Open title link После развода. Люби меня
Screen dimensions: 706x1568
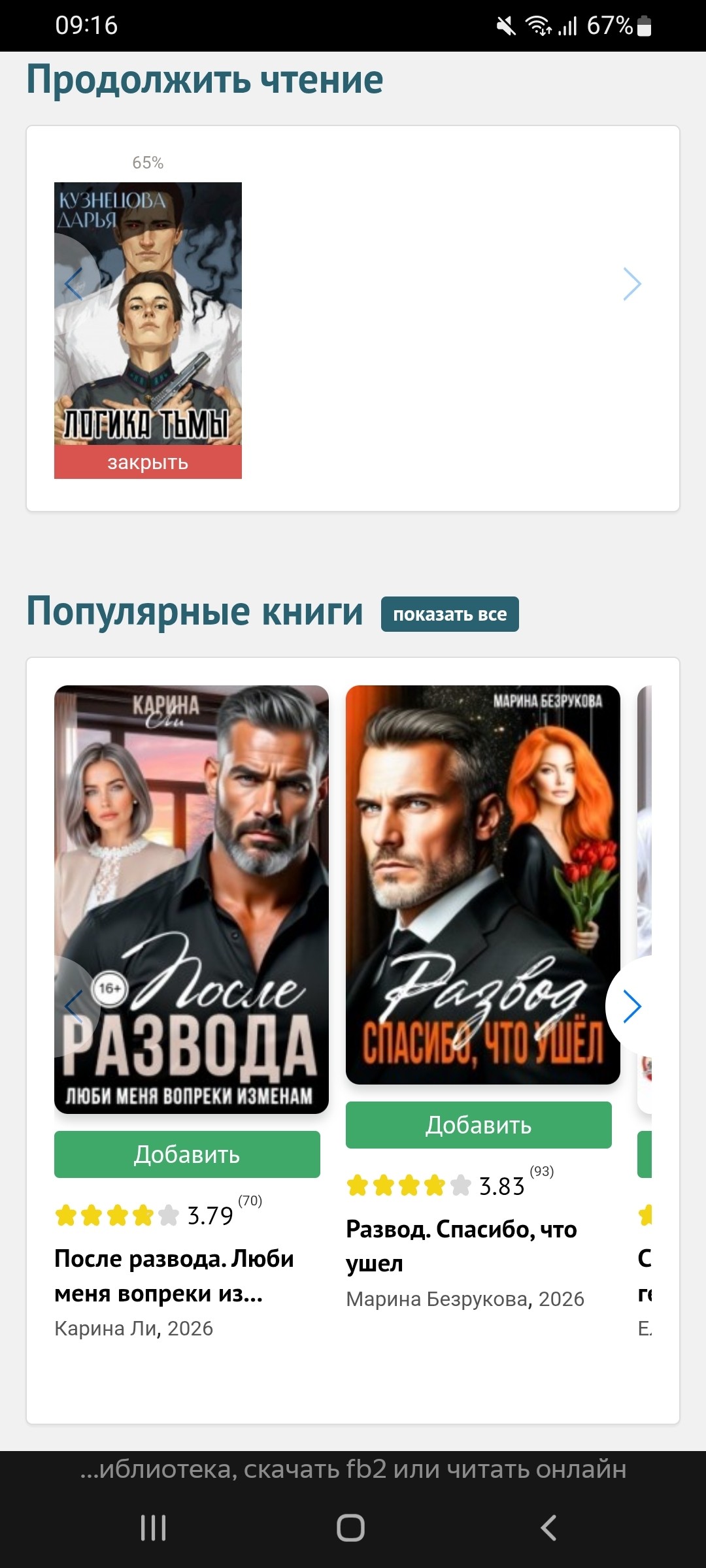click(174, 1275)
